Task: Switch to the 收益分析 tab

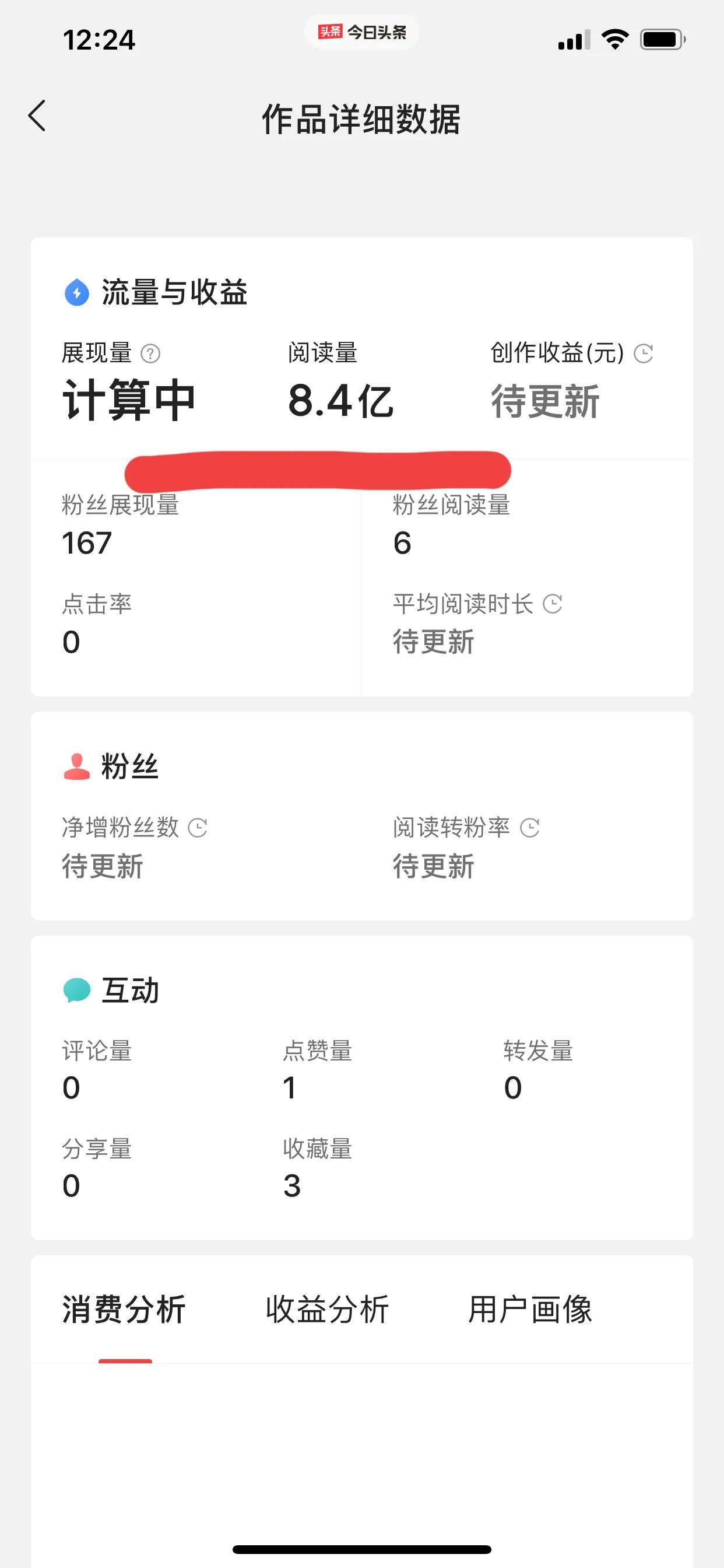Action: click(328, 1310)
